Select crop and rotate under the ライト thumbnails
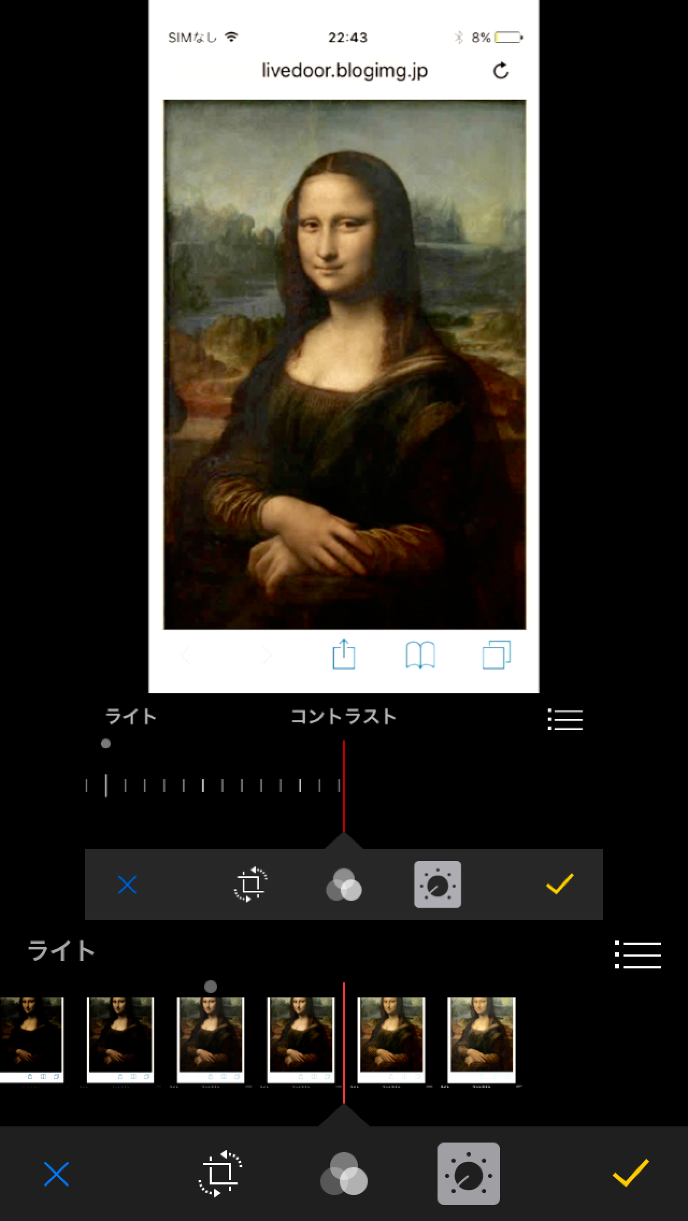The height and width of the screenshot is (1221, 688). click(x=222, y=1174)
